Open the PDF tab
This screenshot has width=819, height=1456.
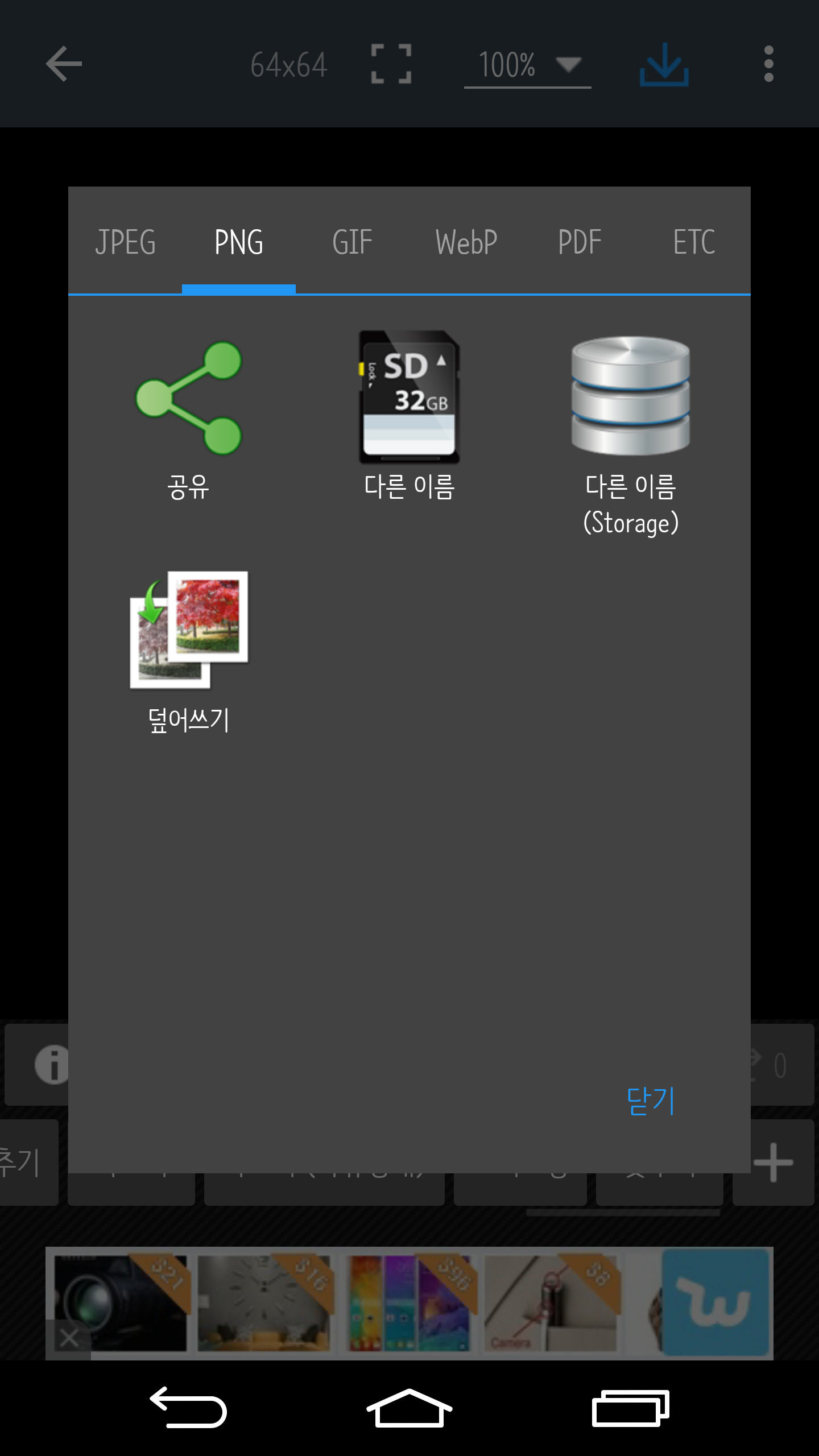click(580, 242)
